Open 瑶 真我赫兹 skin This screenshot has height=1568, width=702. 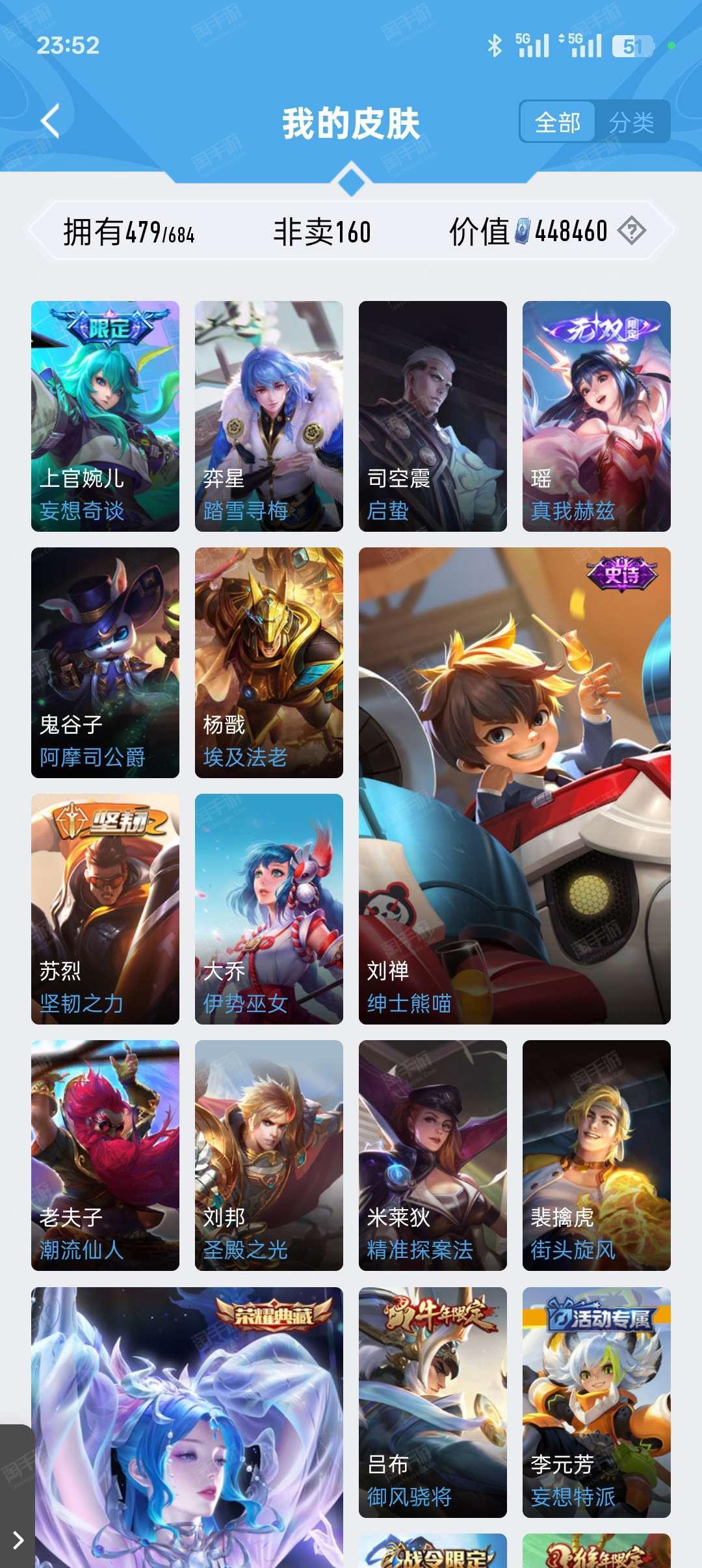click(x=597, y=416)
